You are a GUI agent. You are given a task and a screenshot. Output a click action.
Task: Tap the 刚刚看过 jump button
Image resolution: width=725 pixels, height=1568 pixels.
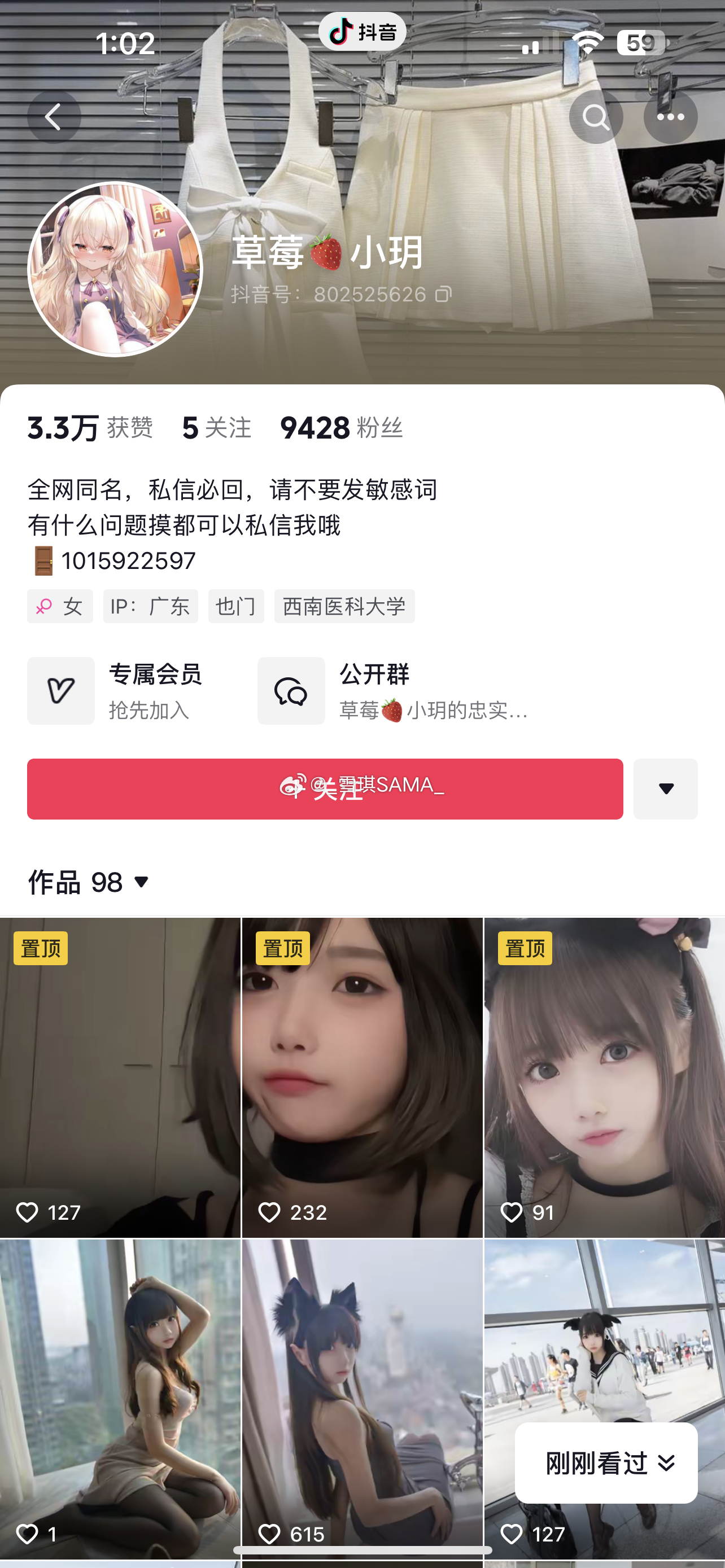pyautogui.click(x=606, y=1462)
